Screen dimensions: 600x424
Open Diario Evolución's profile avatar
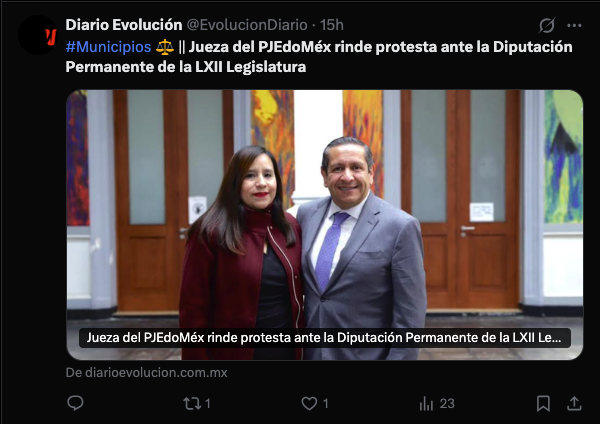point(38,36)
